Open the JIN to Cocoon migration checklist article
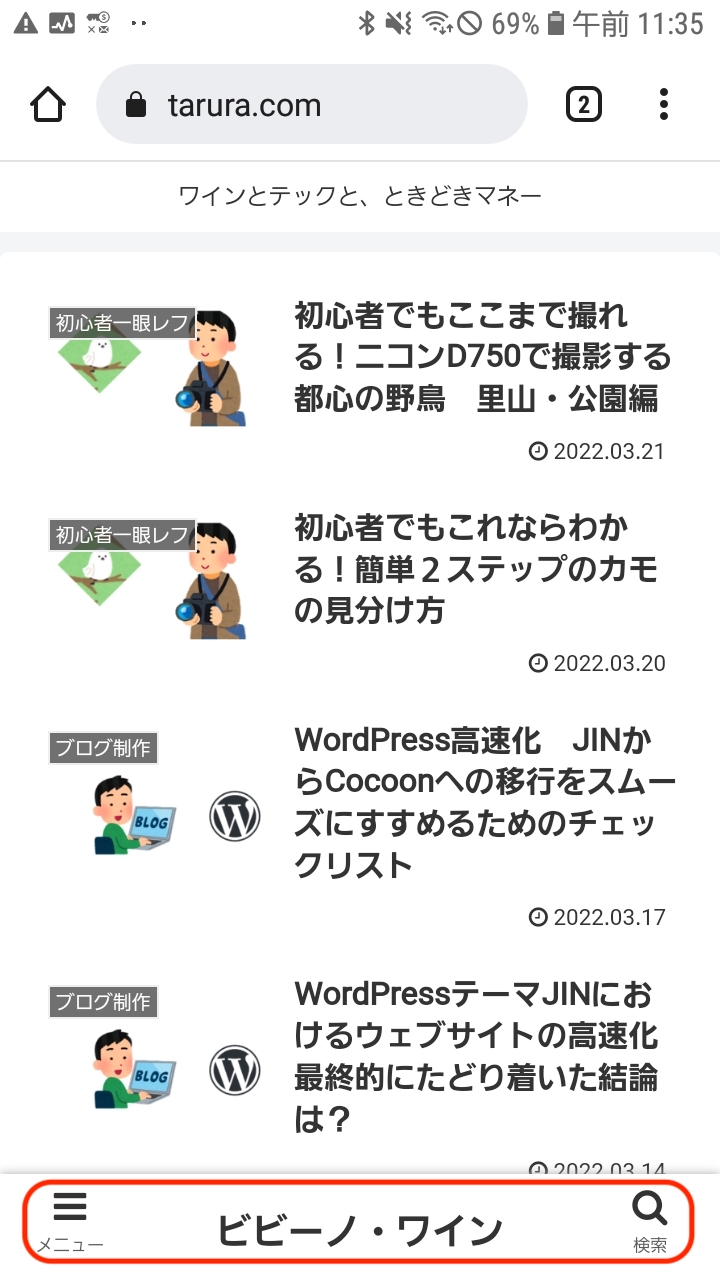720x1280 pixels. point(485,802)
